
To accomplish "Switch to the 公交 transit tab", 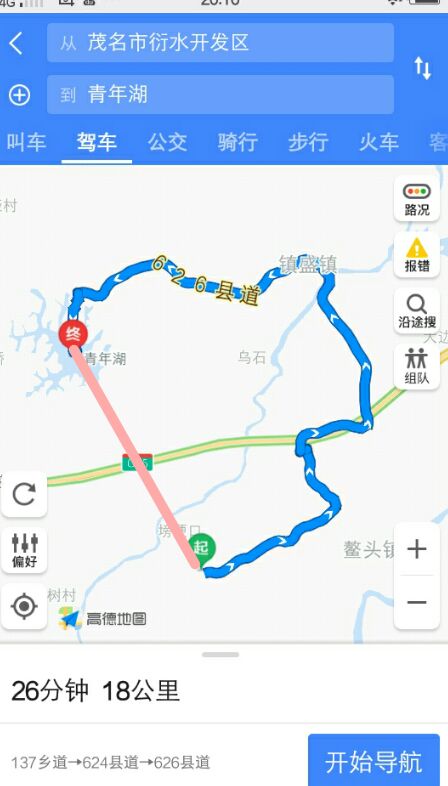I will pyautogui.click(x=167, y=142).
